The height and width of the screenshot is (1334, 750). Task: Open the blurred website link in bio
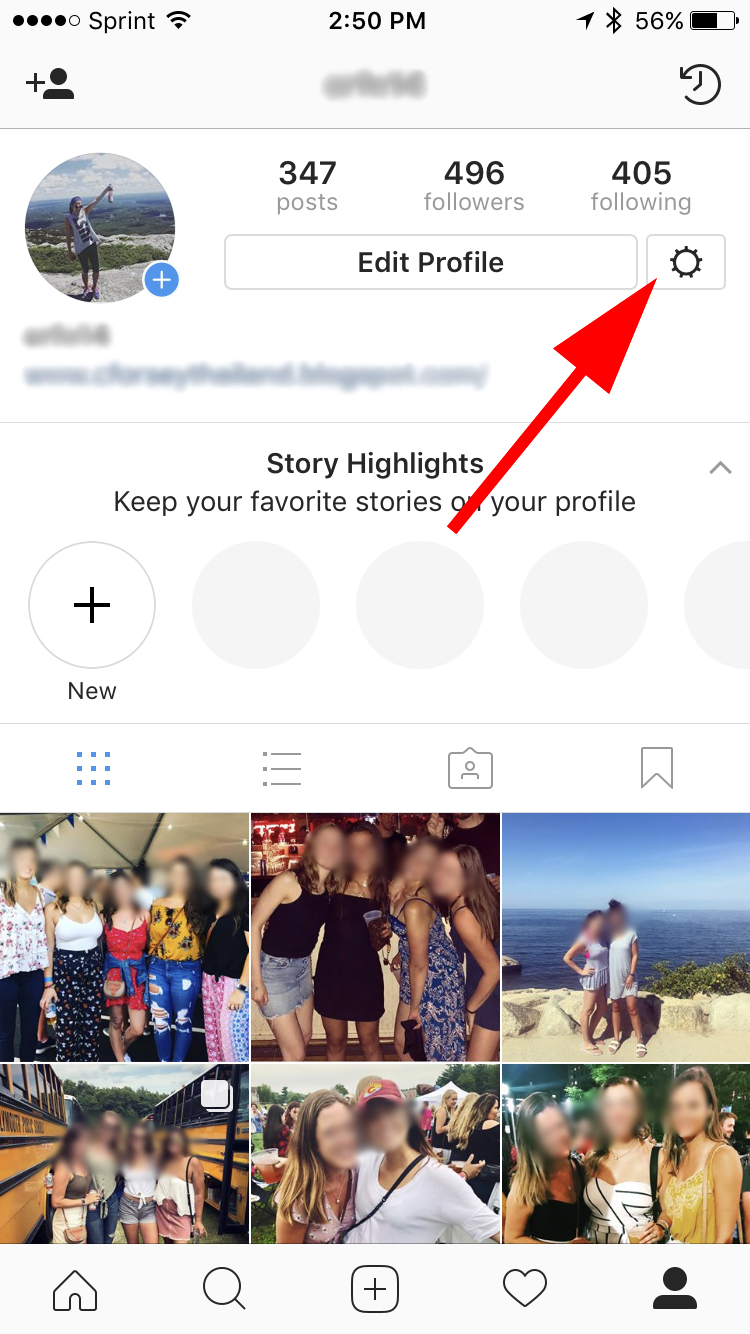[x=256, y=376]
